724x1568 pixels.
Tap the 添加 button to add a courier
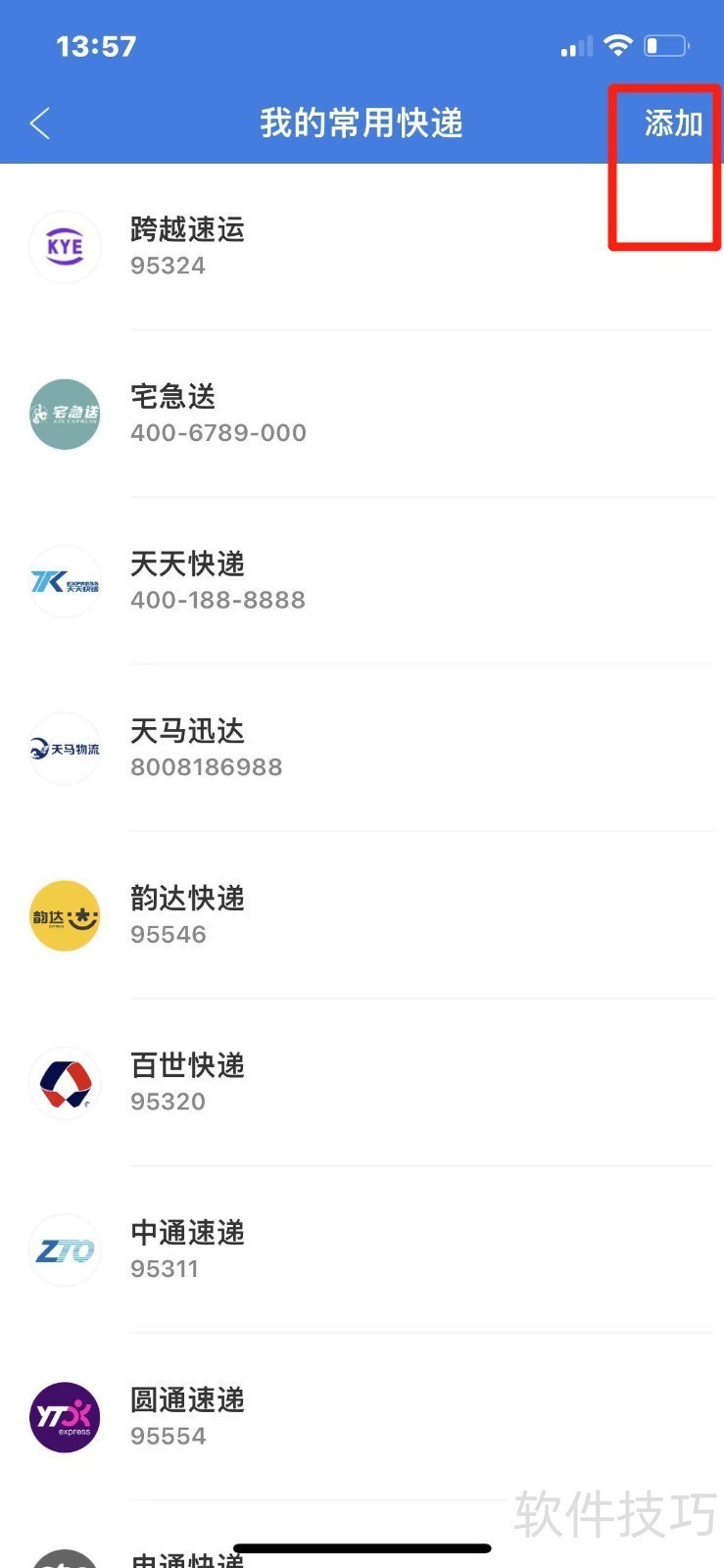pos(672,123)
